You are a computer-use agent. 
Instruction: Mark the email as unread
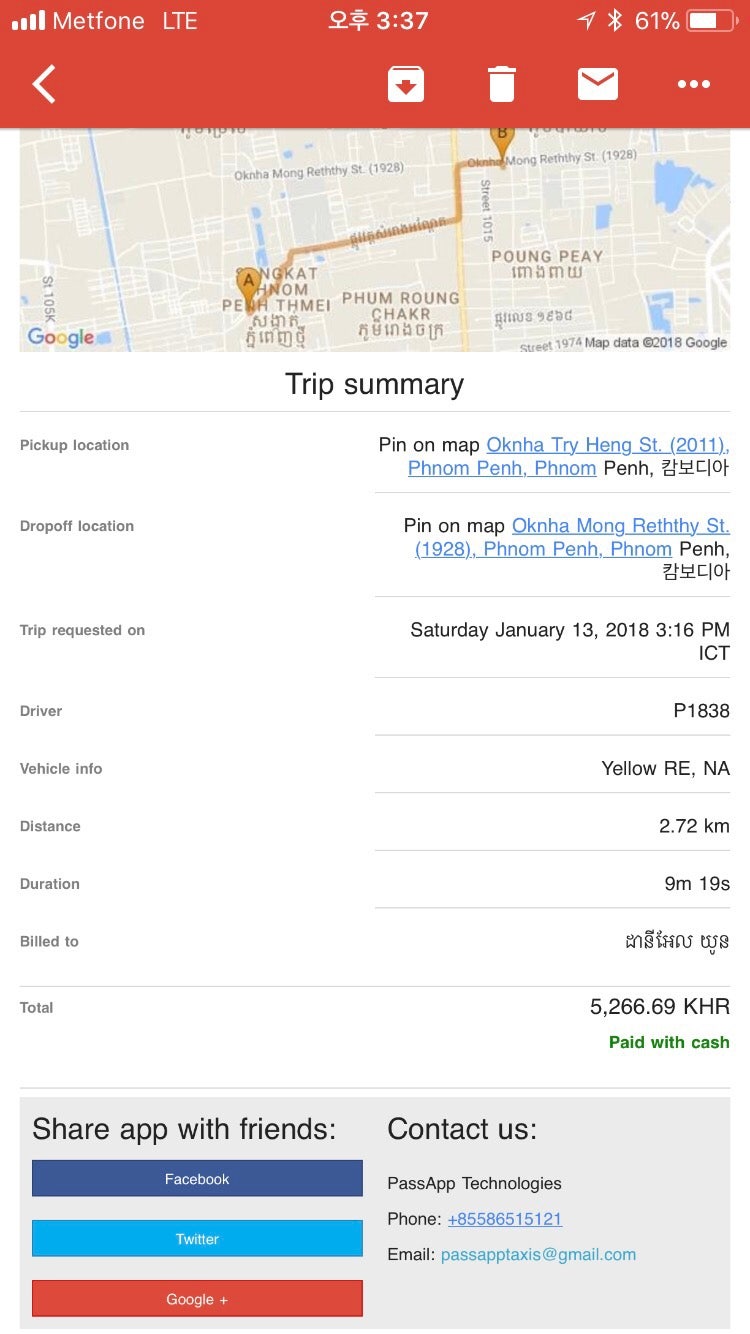coord(598,85)
